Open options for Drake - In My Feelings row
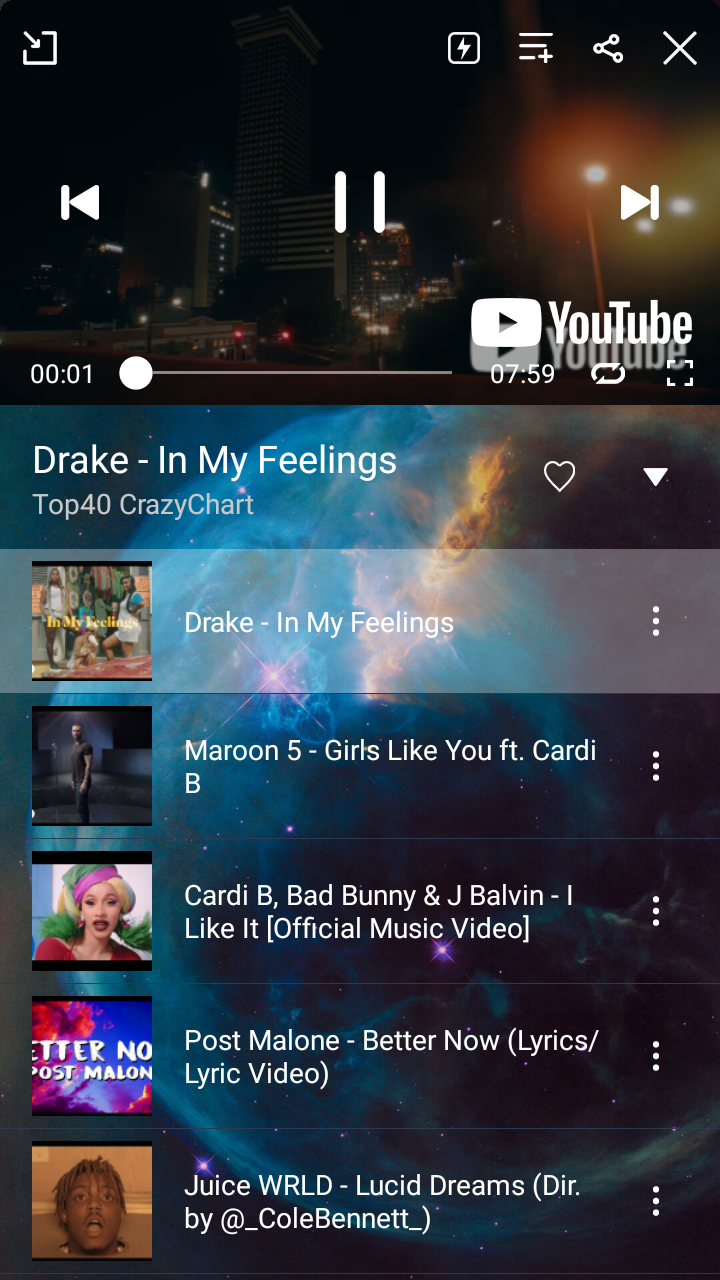 pos(656,621)
